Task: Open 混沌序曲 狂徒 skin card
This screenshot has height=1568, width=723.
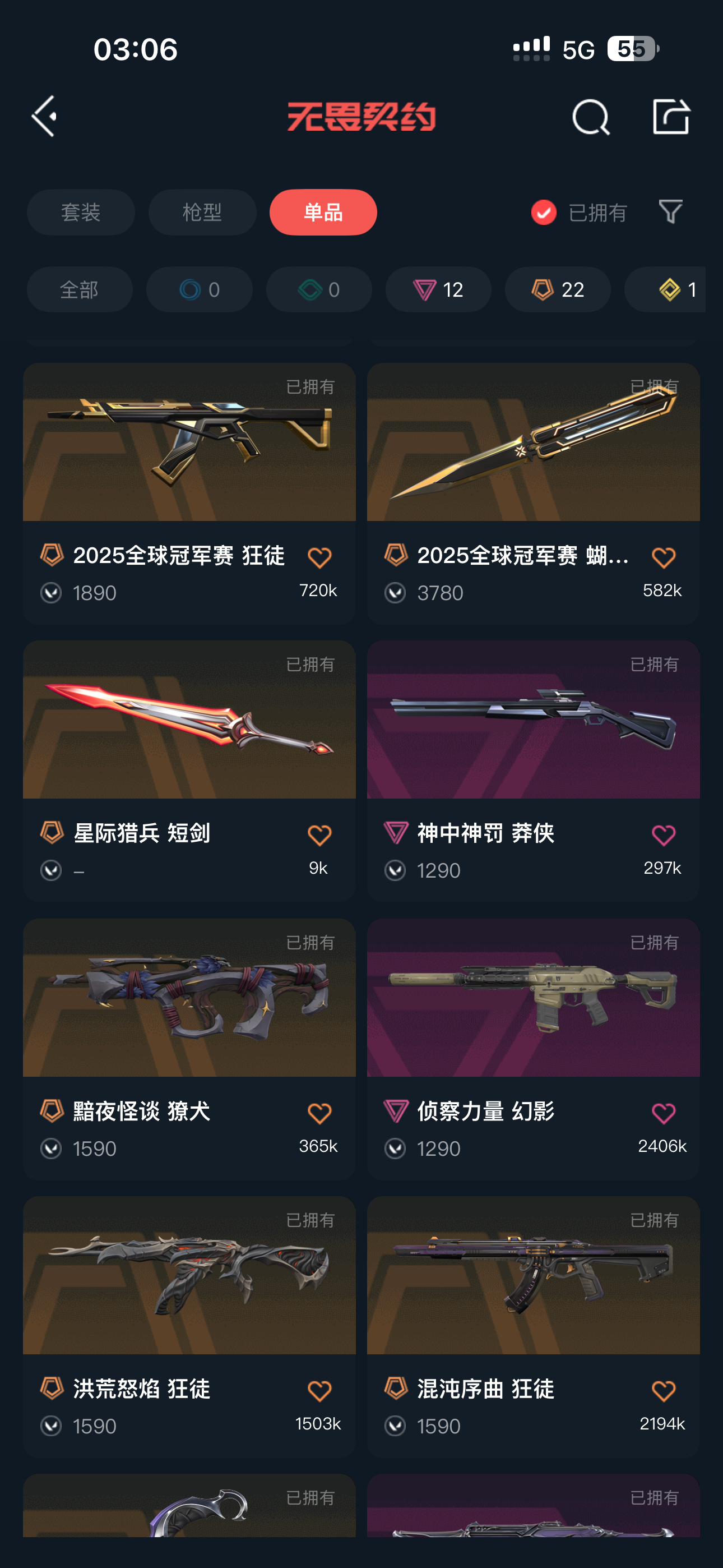Action: [533, 1295]
